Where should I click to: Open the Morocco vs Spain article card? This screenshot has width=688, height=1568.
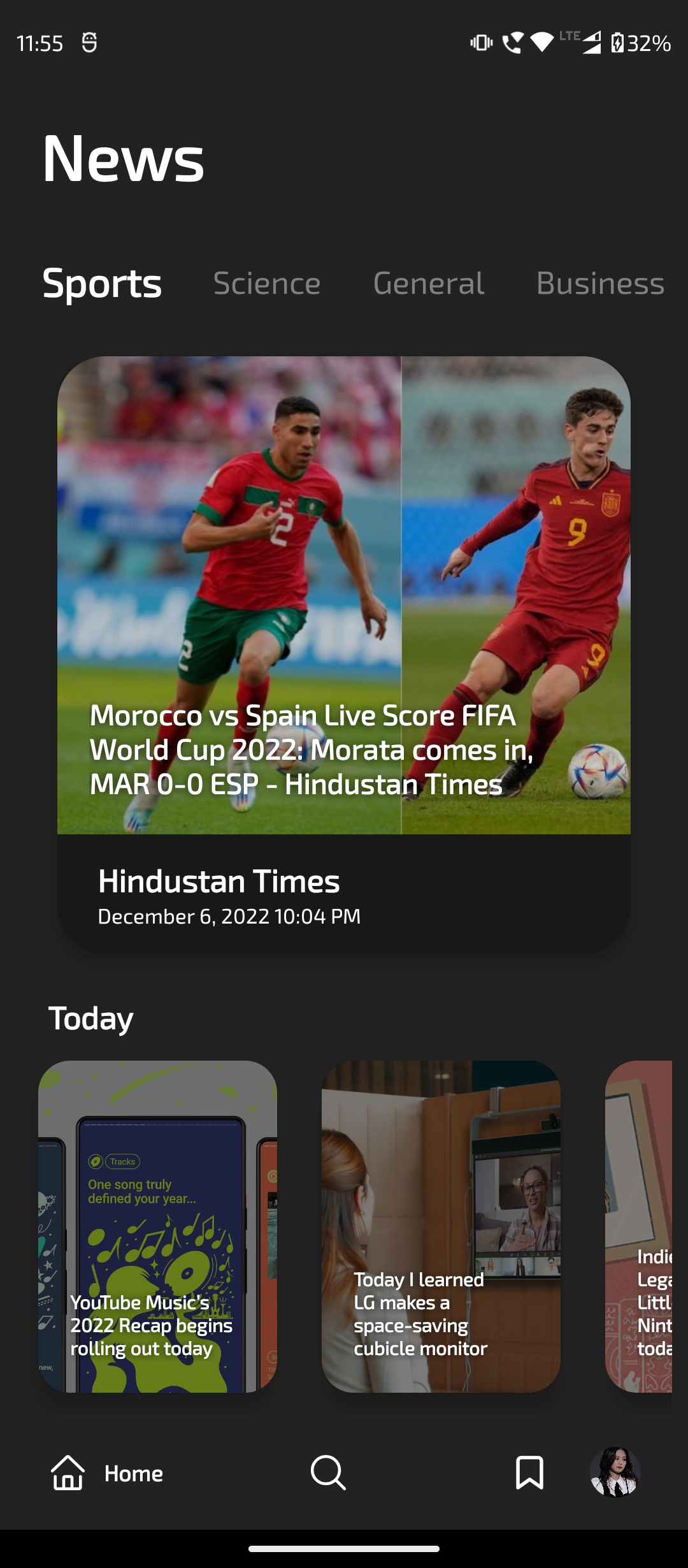pyautogui.click(x=344, y=655)
